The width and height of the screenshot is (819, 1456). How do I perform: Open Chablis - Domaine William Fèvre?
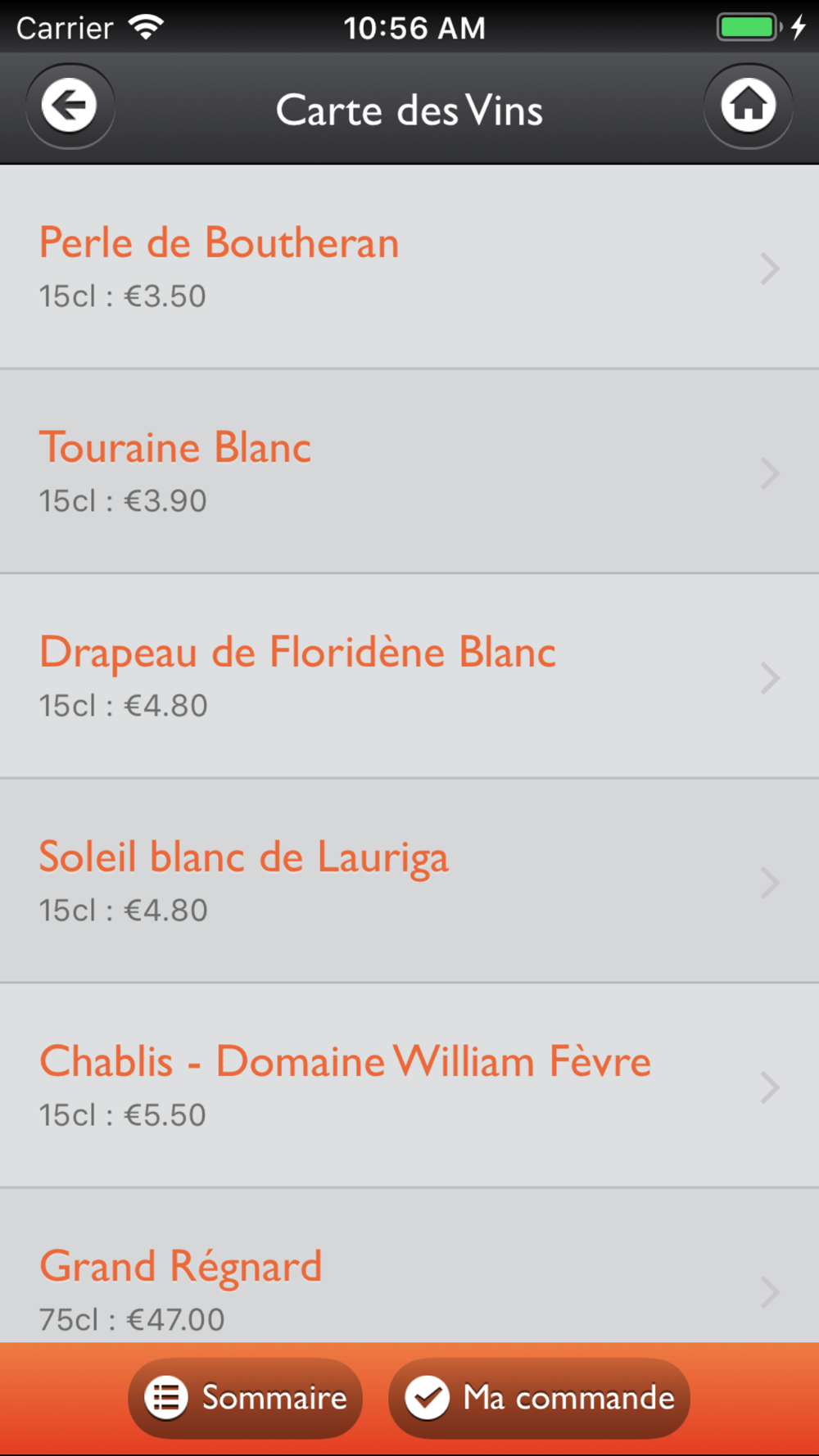click(409, 1086)
